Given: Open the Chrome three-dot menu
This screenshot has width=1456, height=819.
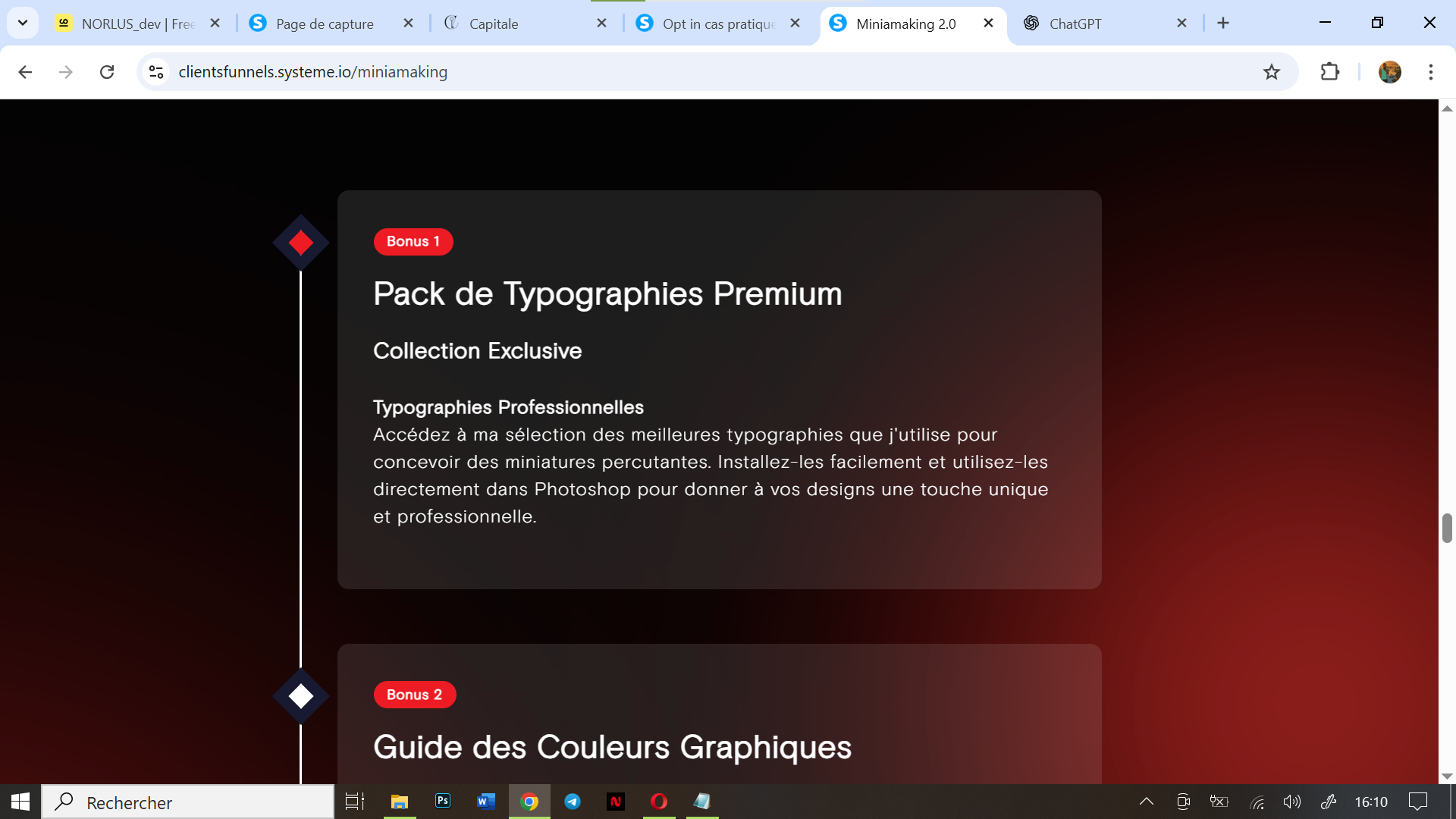Looking at the screenshot, I should coord(1431,72).
